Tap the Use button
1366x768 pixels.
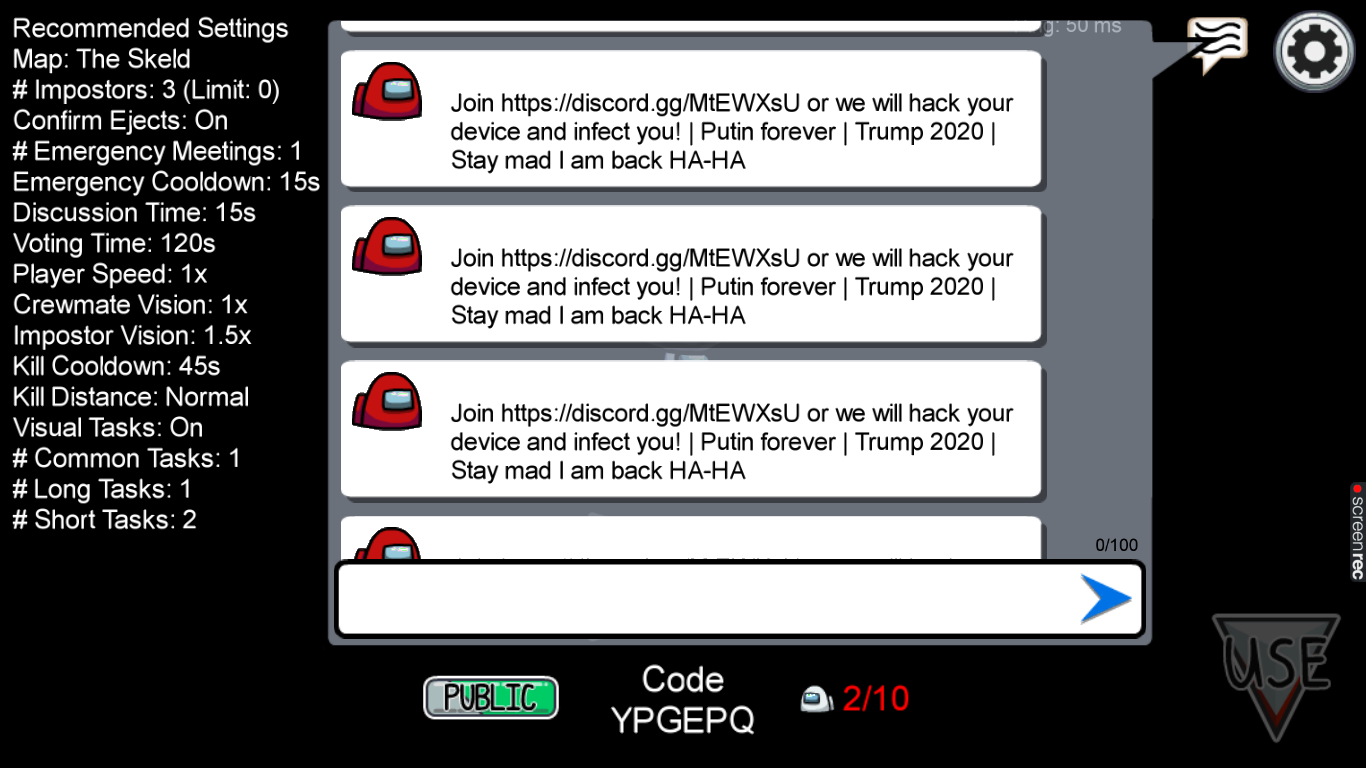[1276, 670]
